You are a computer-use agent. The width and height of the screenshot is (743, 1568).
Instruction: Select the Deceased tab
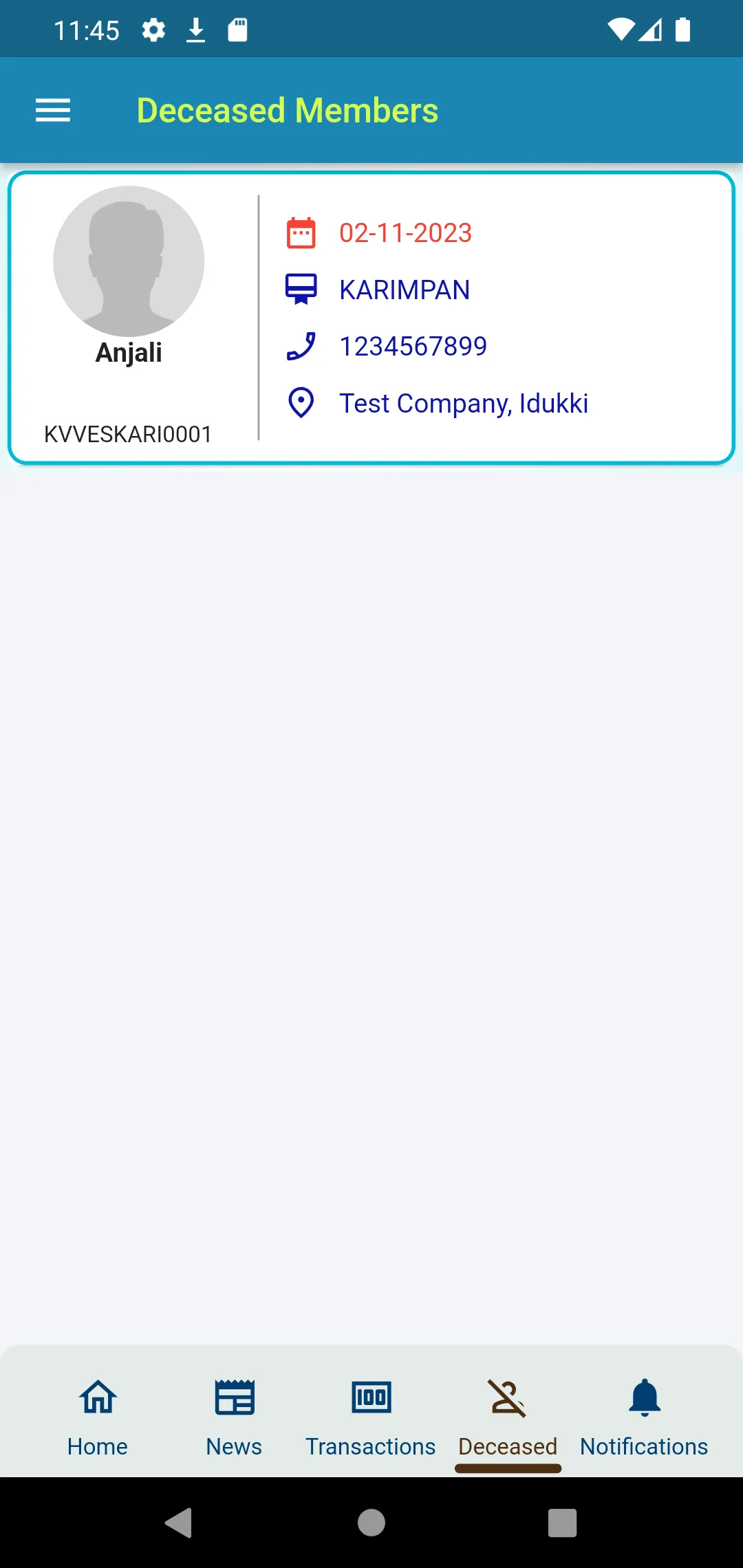pos(508,1417)
